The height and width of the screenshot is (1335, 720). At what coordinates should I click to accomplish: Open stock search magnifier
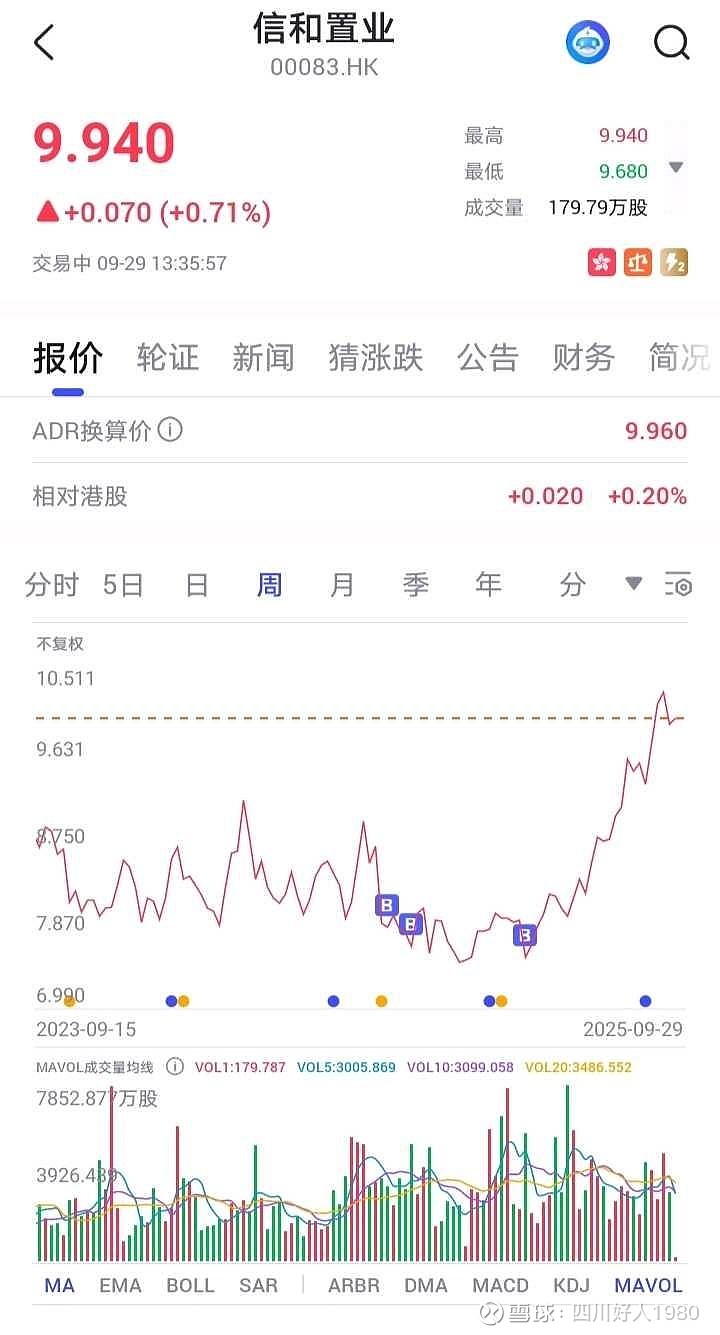click(x=671, y=42)
